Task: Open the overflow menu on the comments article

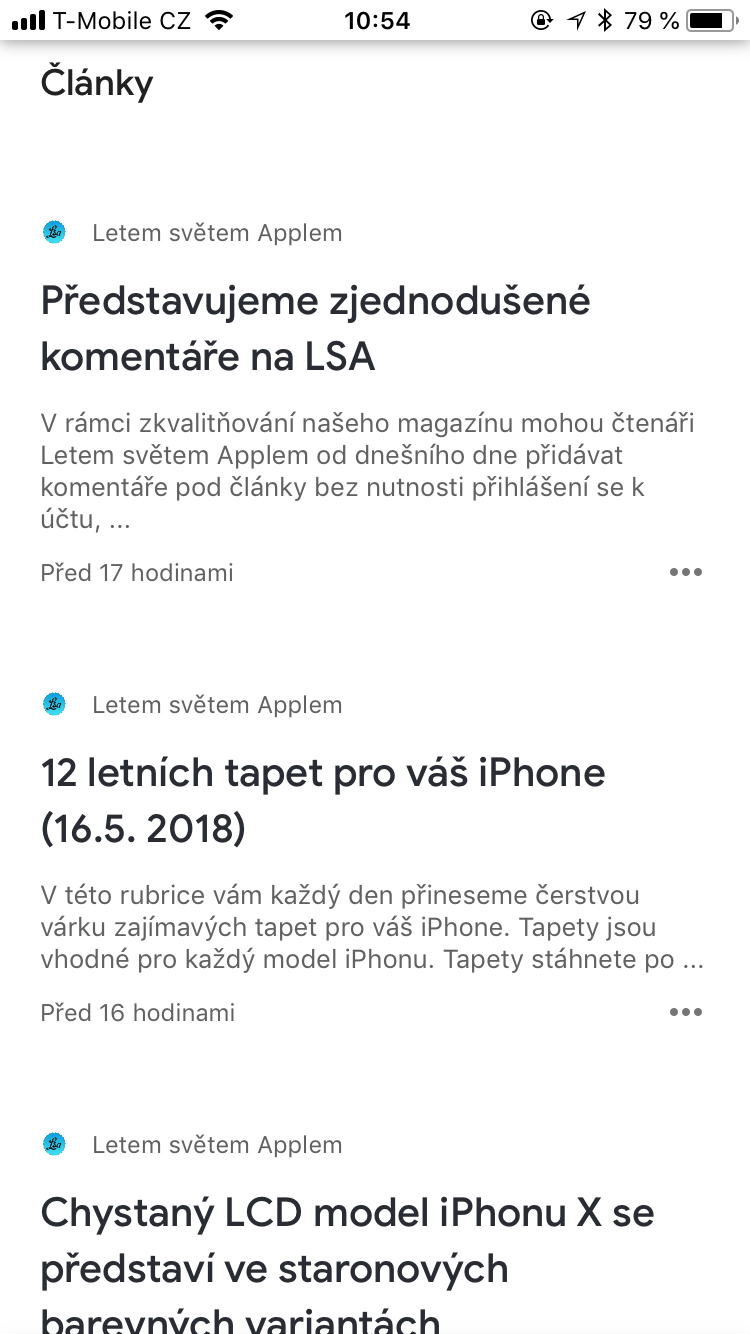Action: coord(685,571)
